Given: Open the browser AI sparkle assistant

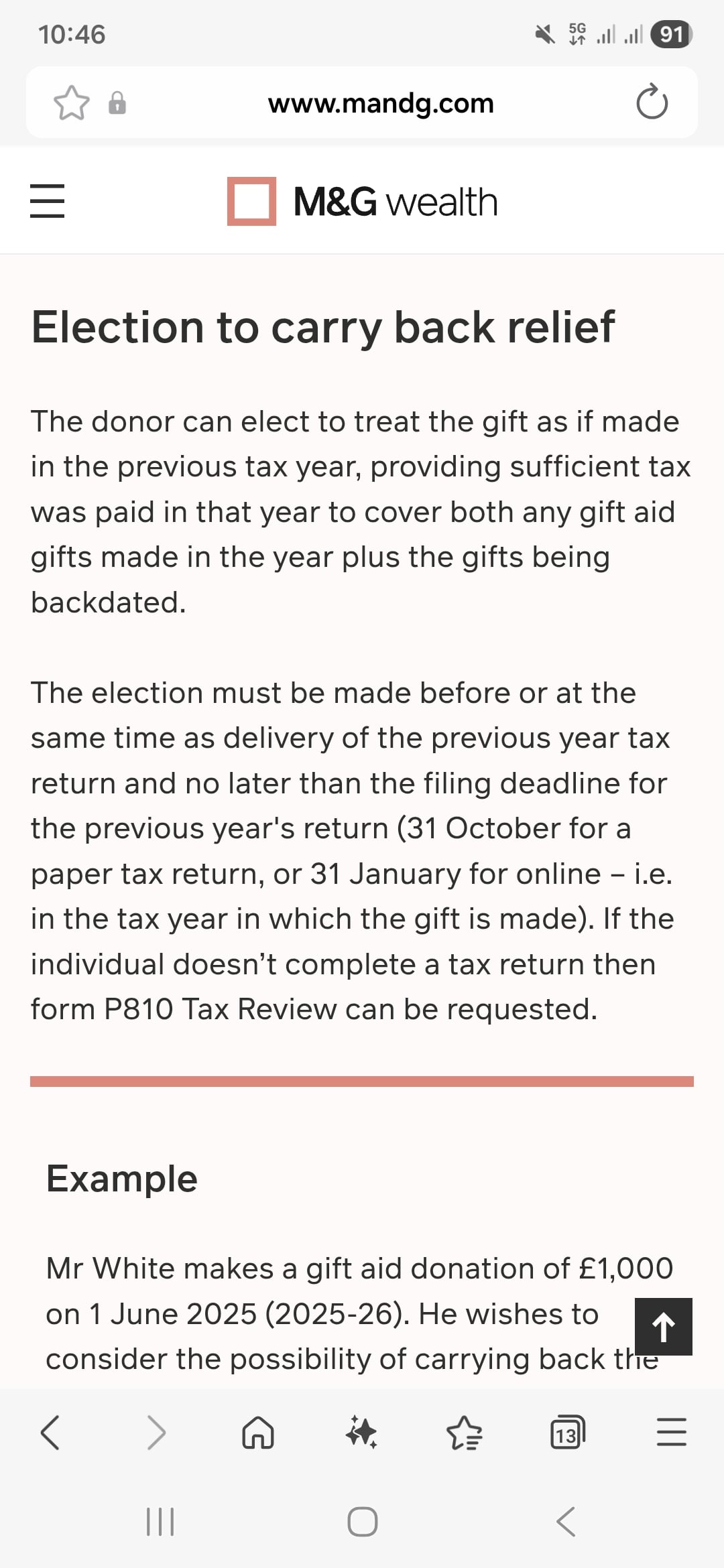Looking at the screenshot, I should point(361,1433).
